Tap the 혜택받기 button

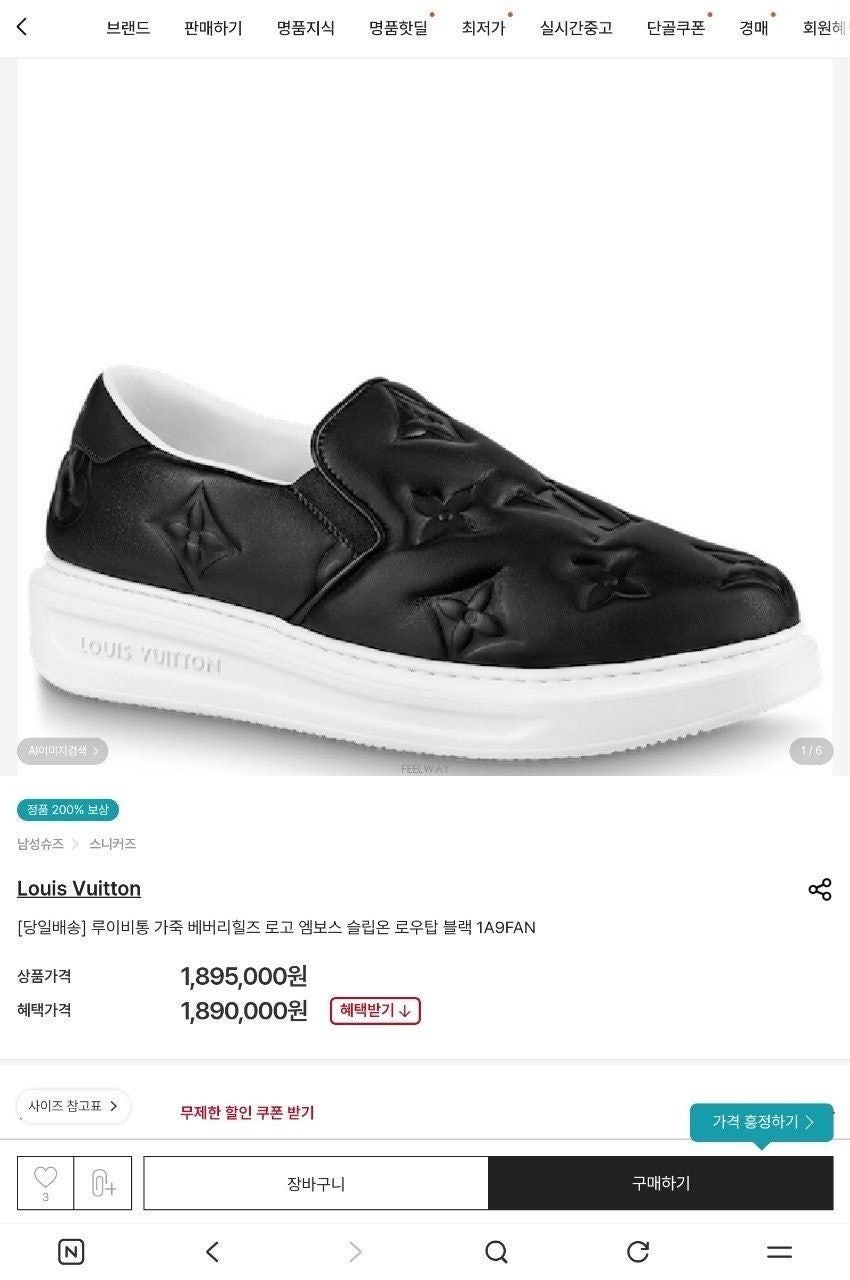[375, 1011]
